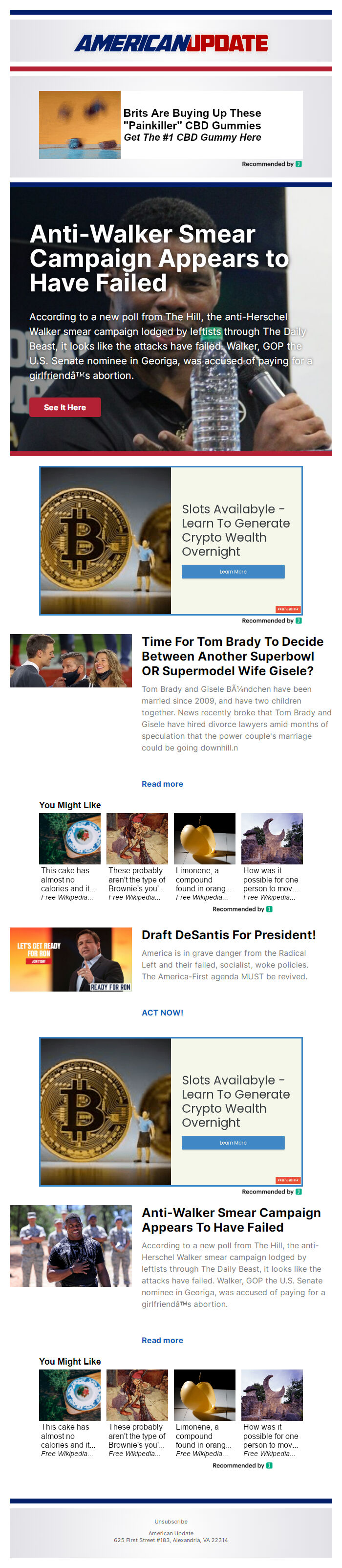Read more about Tom Brady and Gisele

(162, 784)
